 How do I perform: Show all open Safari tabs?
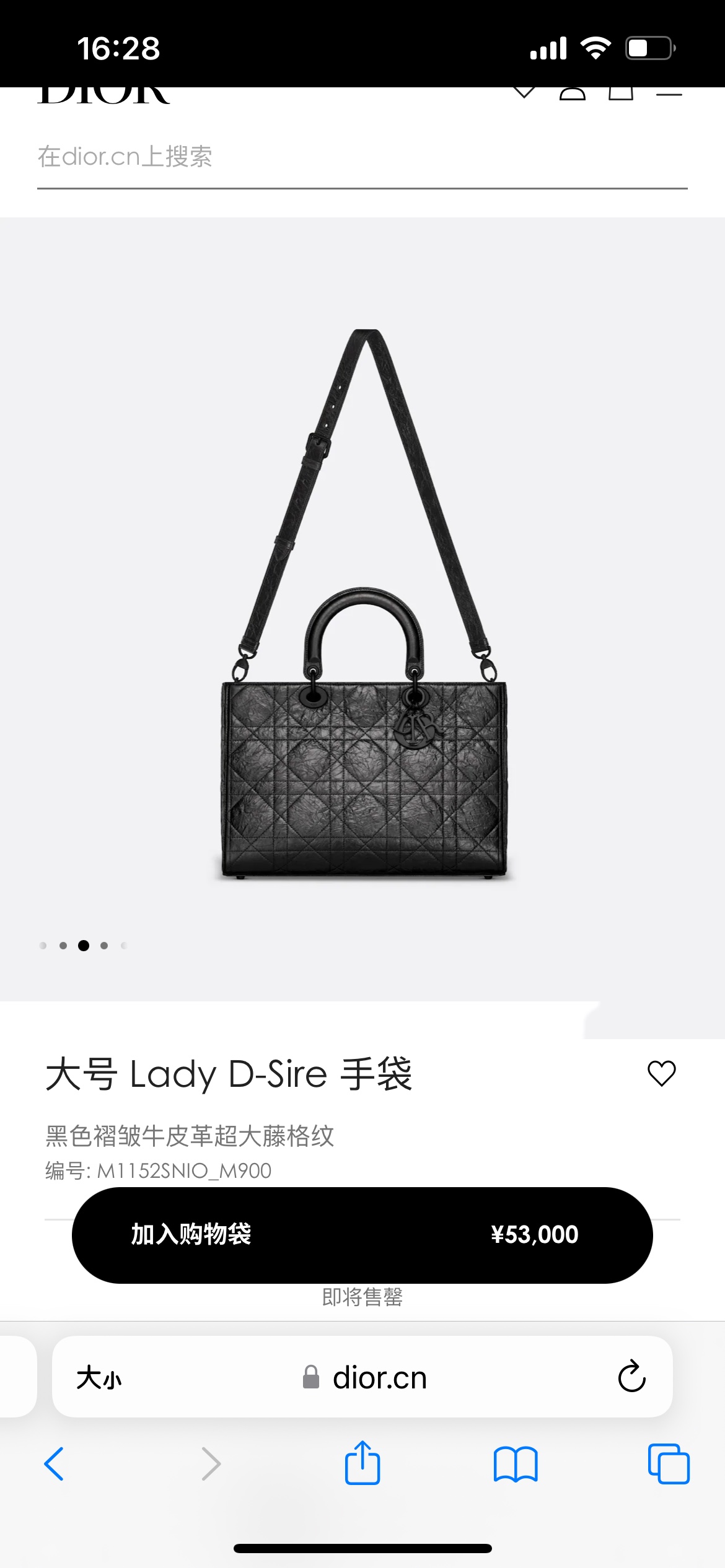[669, 1464]
